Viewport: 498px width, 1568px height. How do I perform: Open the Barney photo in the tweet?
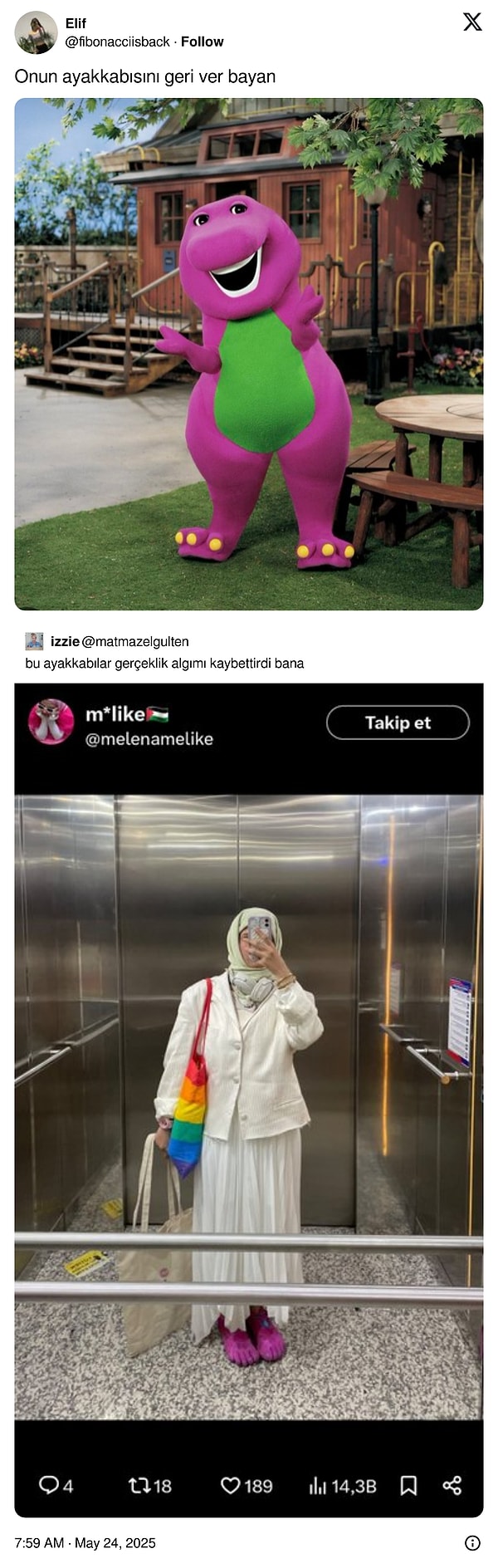point(249,354)
